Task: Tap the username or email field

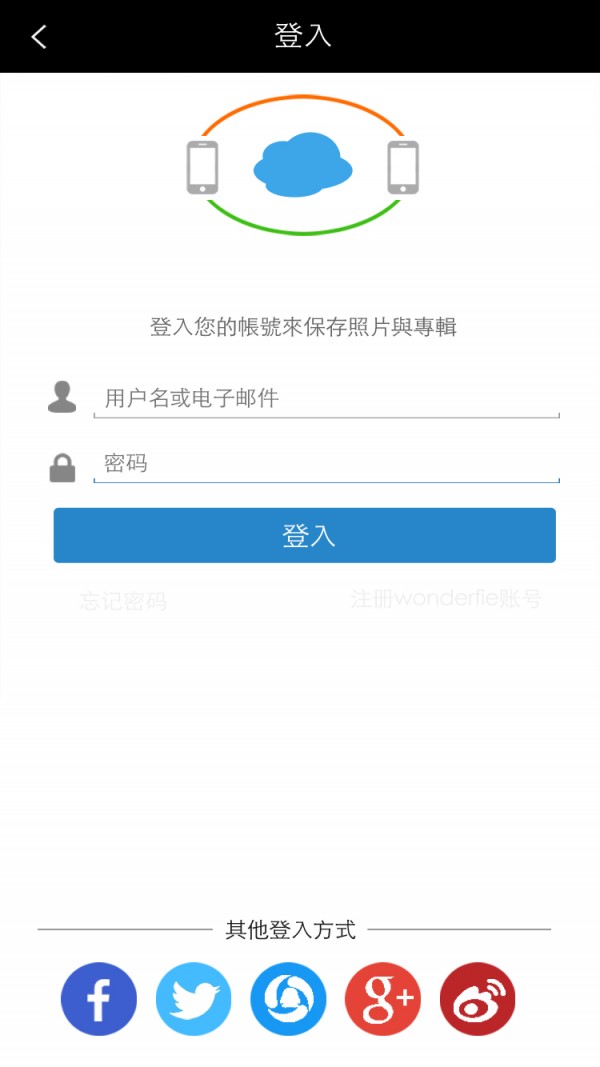Action: click(327, 398)
